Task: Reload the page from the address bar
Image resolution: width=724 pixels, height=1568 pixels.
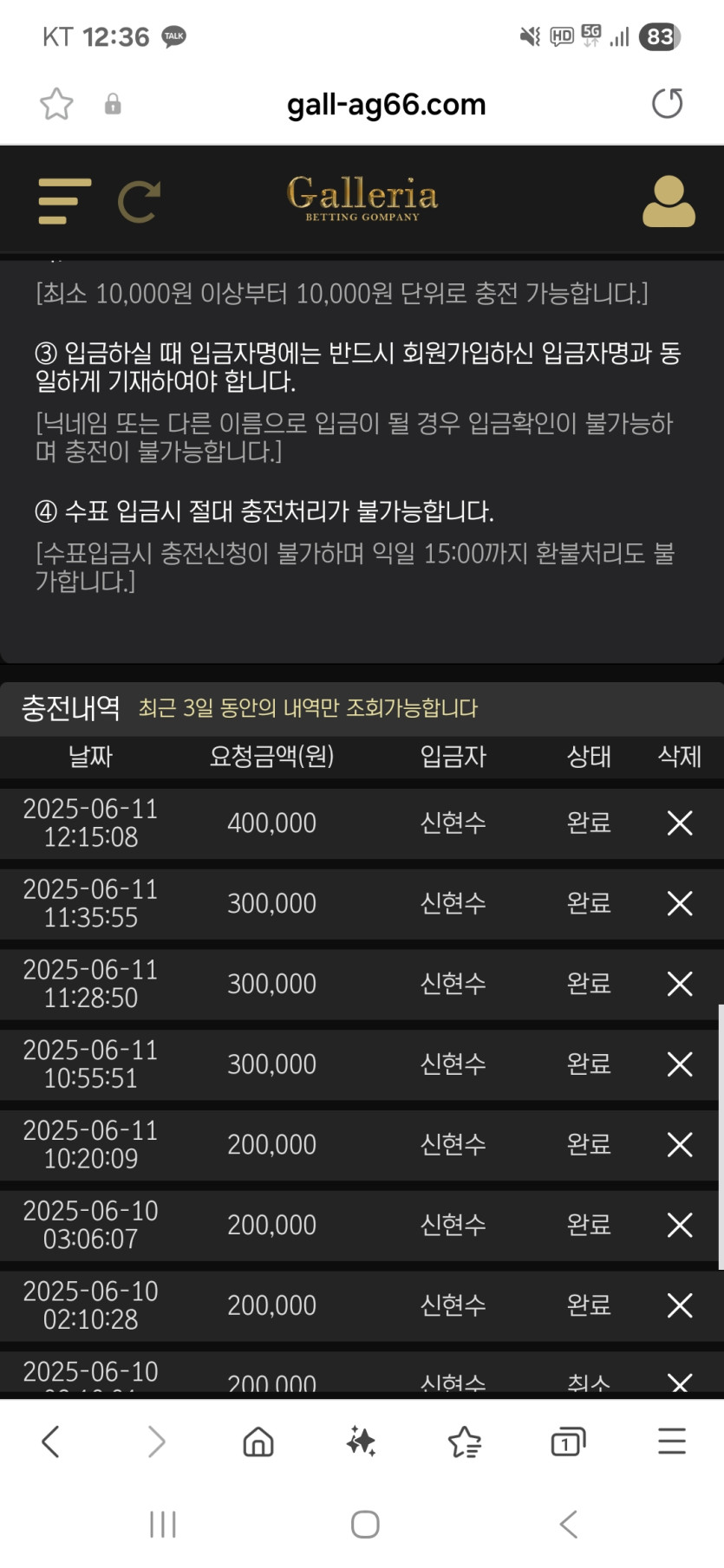Action: point(667,104)
